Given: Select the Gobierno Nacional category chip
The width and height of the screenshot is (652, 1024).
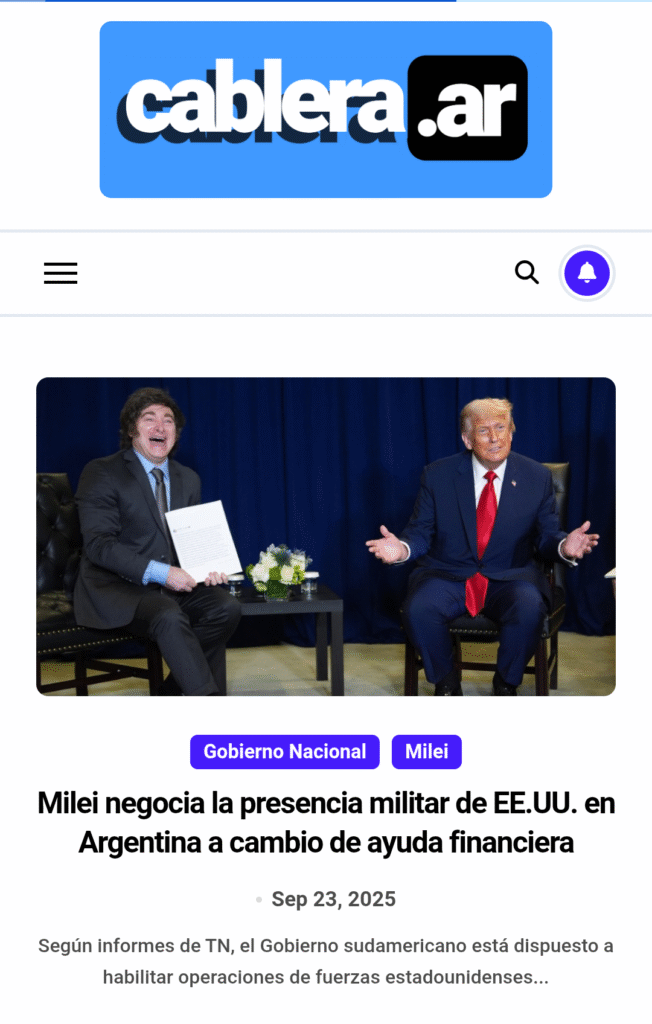Looking at the screenshot, I should 285,752.
